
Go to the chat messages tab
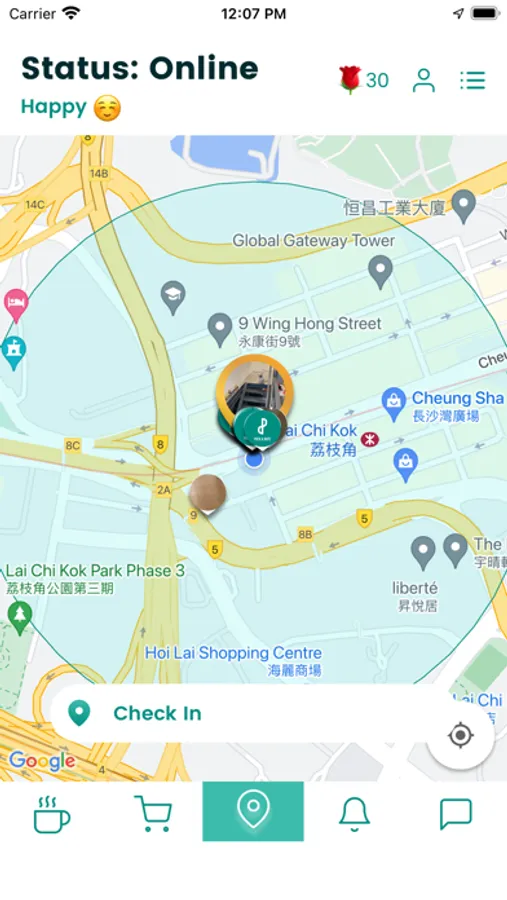456,813
